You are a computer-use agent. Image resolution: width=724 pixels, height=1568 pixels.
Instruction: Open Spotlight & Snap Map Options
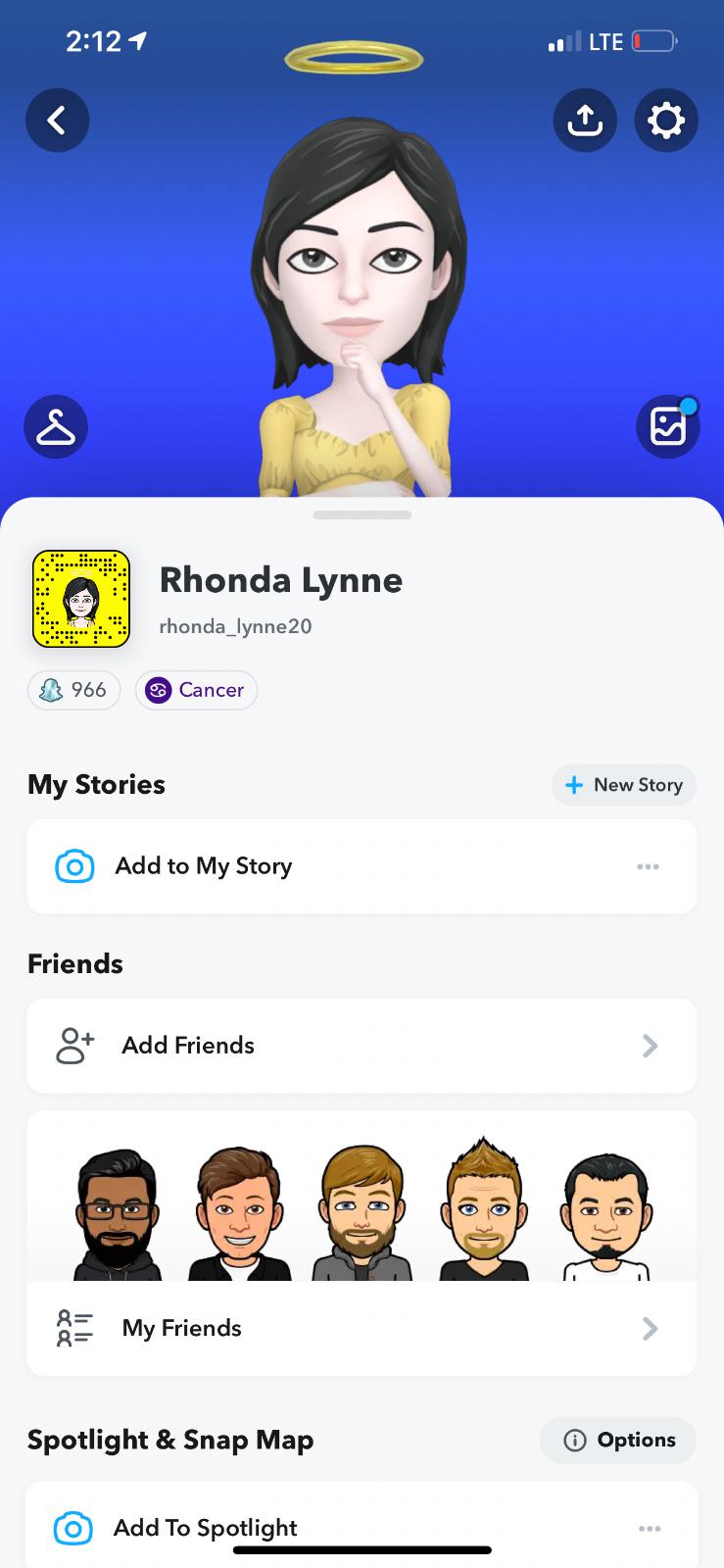[x=618, y=1440]
